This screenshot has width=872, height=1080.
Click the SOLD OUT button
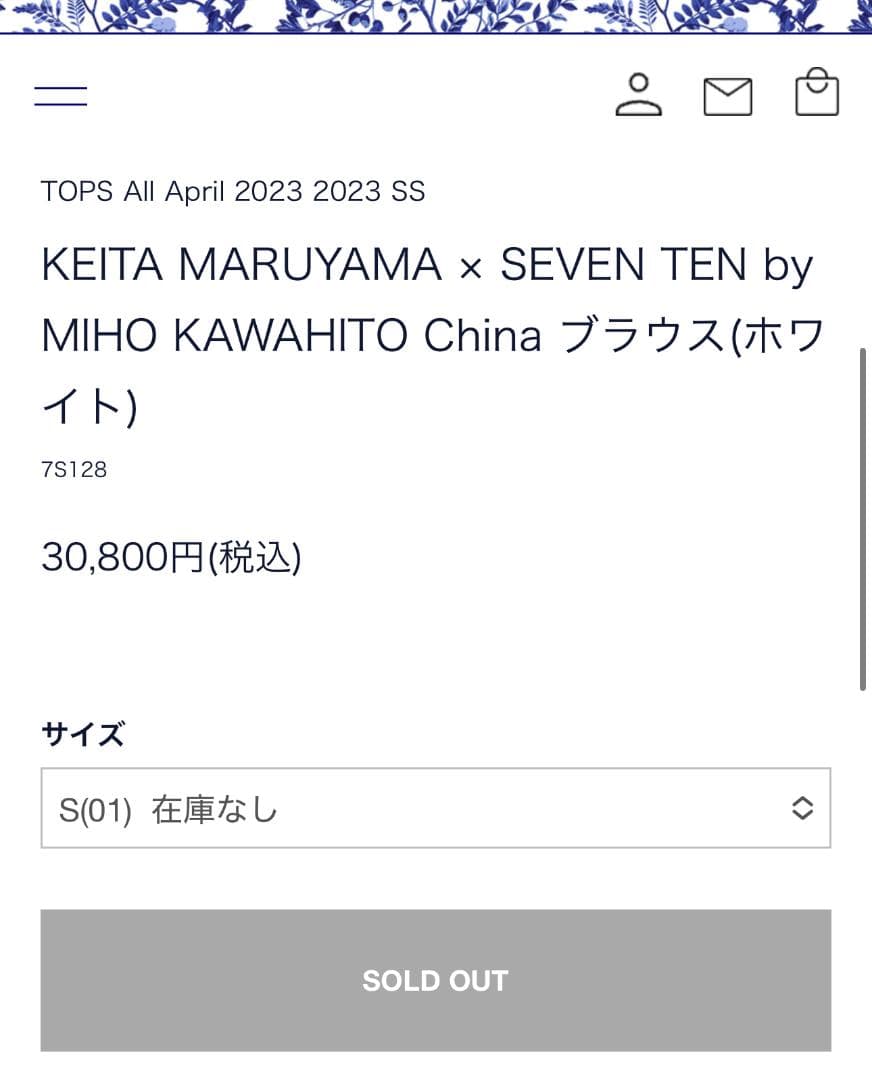435,980
